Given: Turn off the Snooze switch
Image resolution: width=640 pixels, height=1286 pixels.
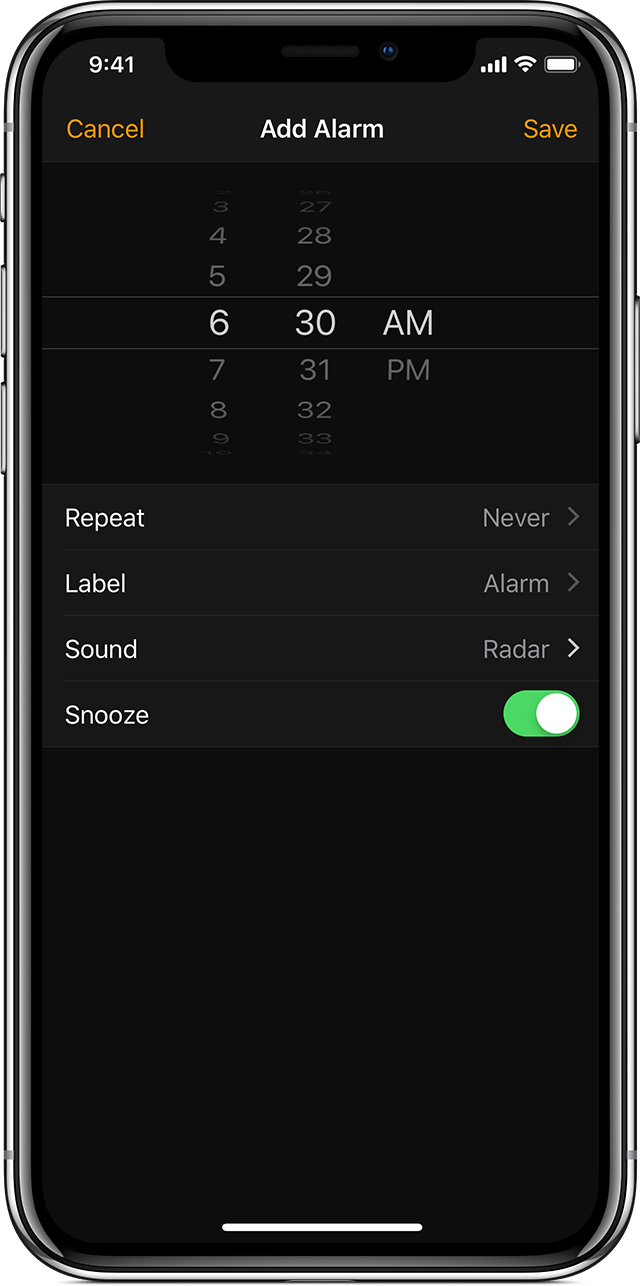Looking at the screenshot, I should tap(541, 714).
